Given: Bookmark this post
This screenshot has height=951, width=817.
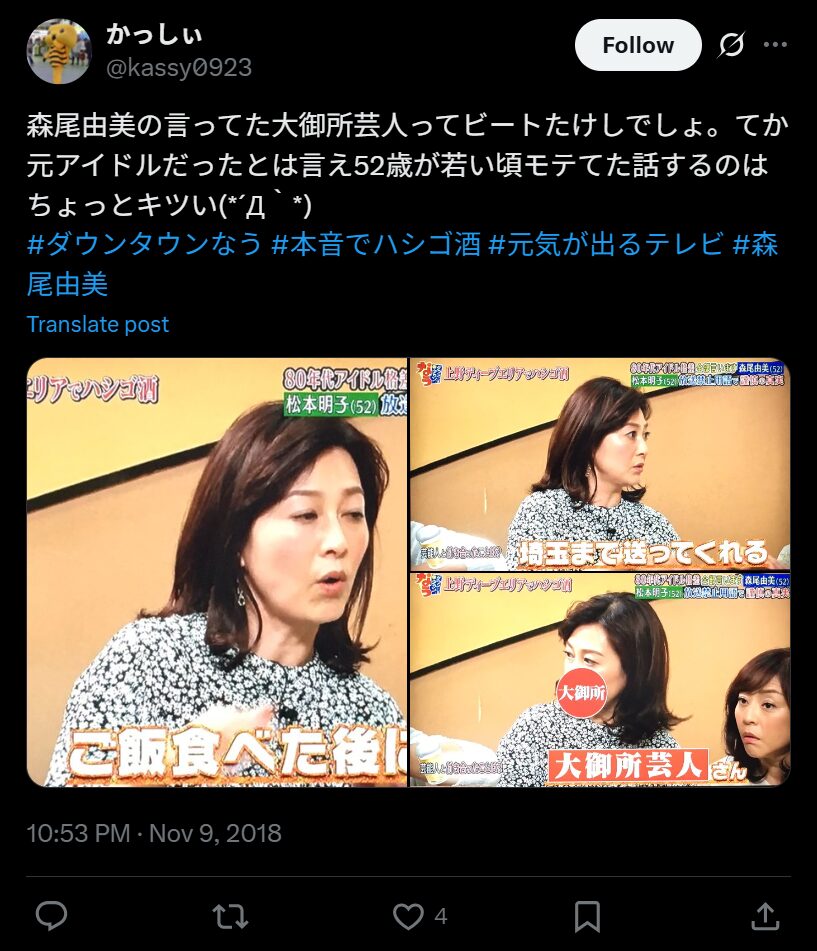Looking at the screenshot, I should click(587, 915).
